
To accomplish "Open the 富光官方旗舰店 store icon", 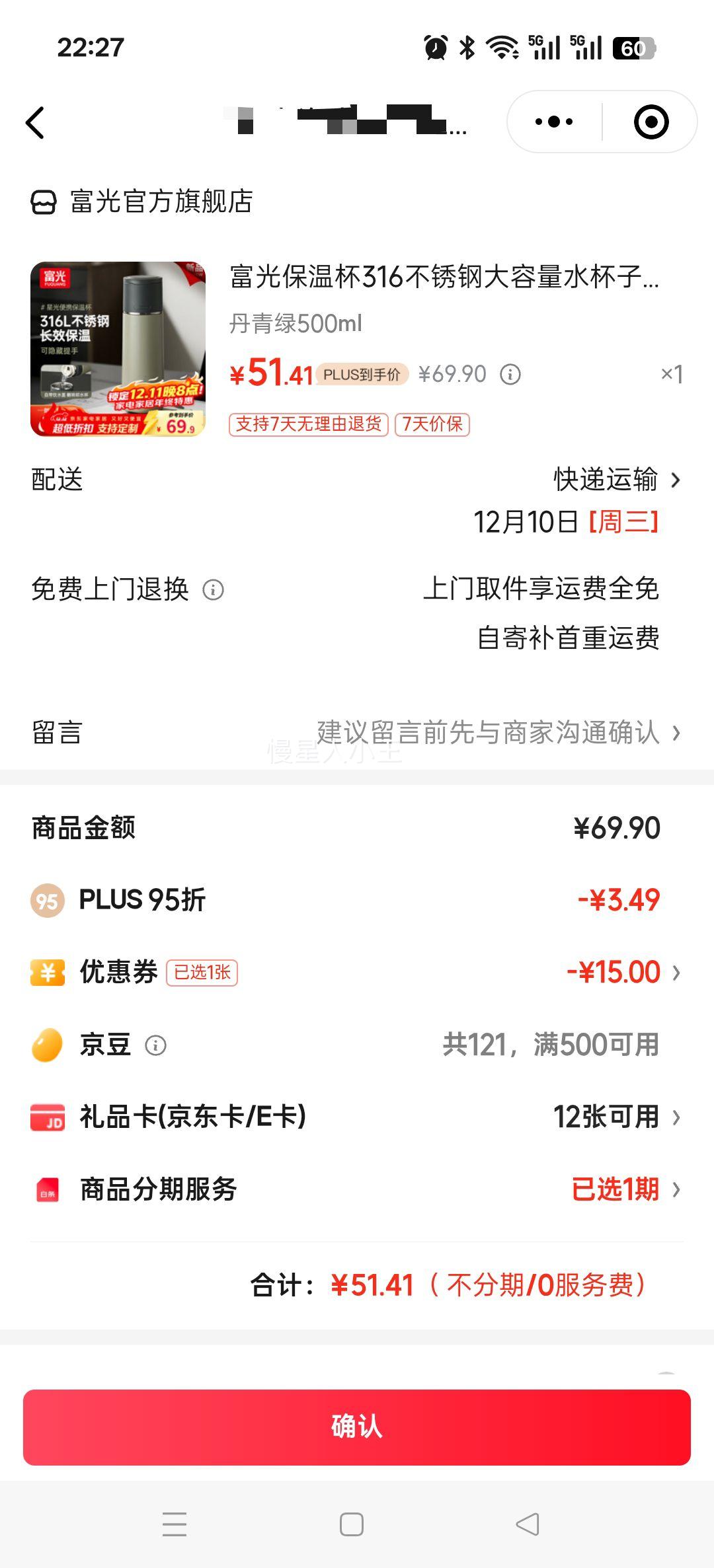I will [44, 203].
